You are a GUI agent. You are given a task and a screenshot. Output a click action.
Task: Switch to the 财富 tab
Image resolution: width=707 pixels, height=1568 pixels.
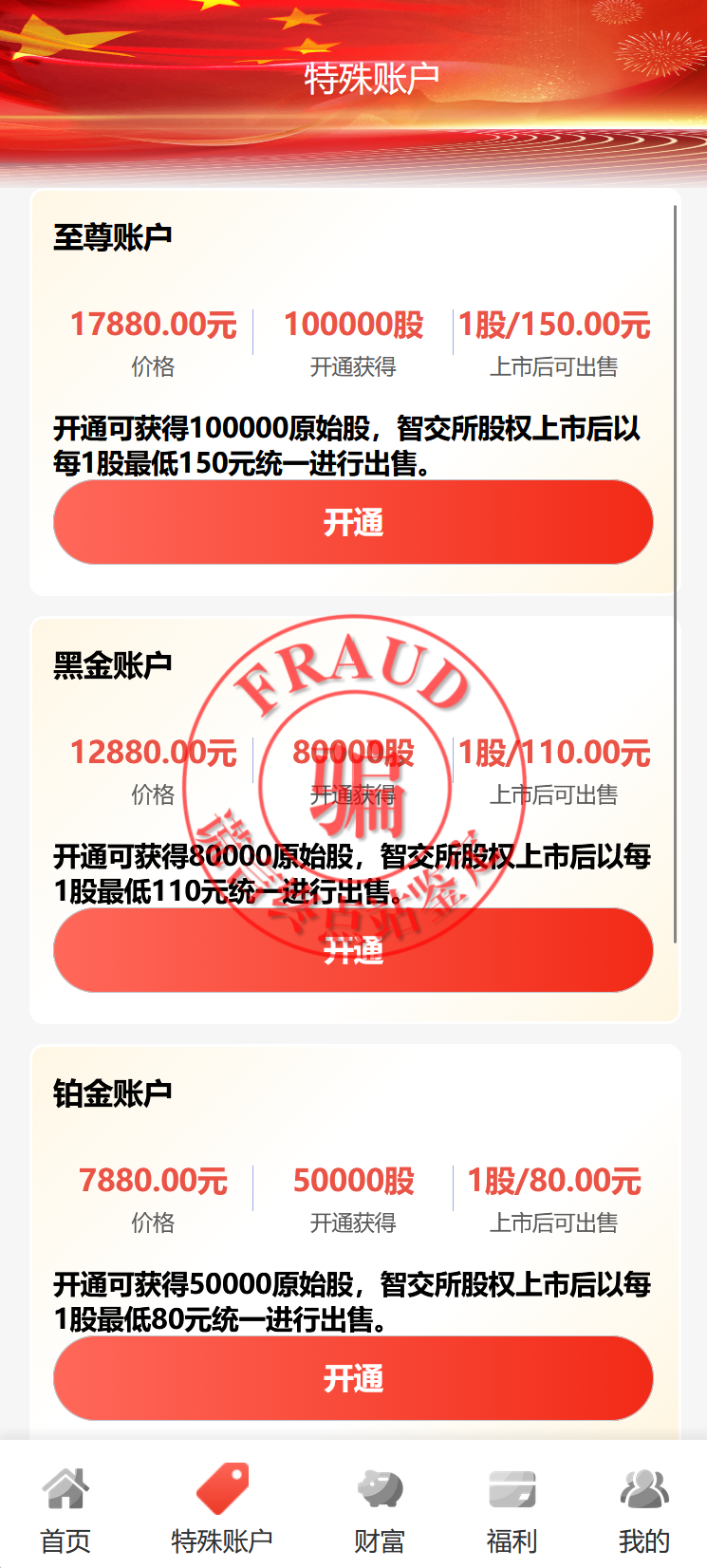click(376, 1536)
